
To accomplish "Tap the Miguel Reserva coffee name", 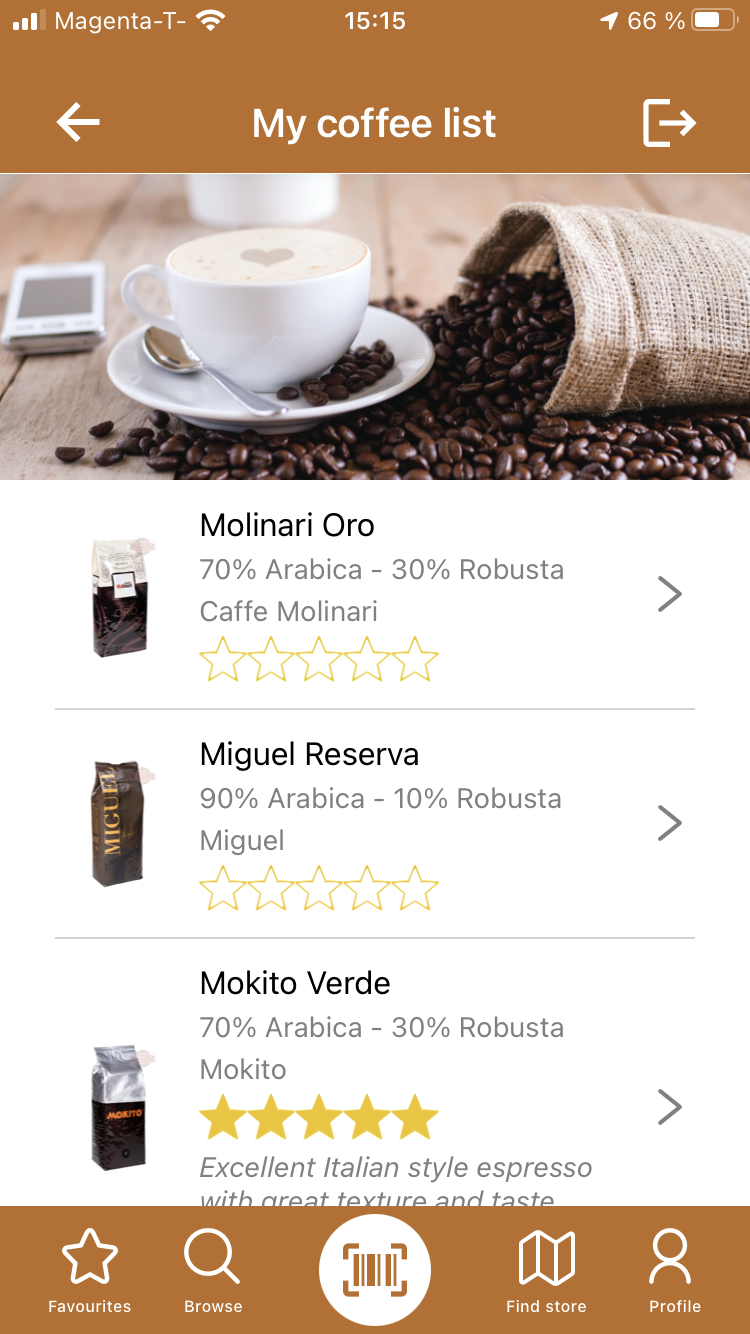I will pyautogui.click(x=309, y=754).
